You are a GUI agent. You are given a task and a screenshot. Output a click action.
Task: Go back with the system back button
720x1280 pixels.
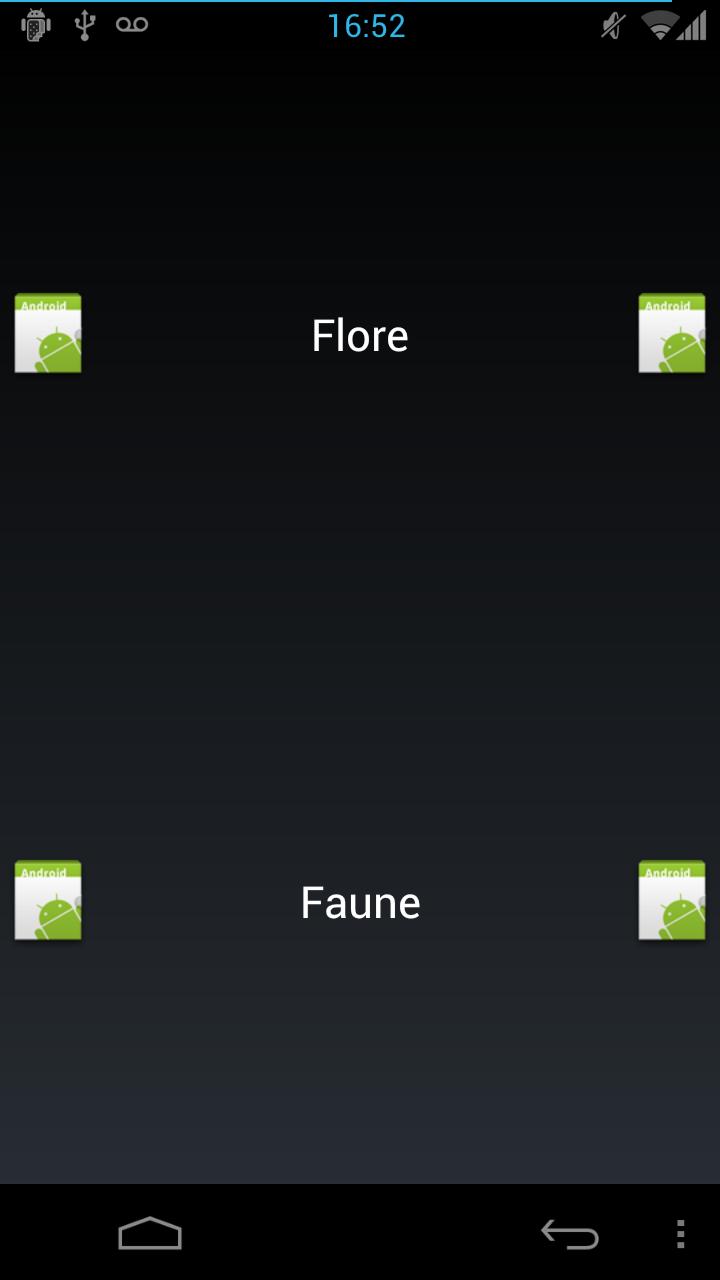570,1234
